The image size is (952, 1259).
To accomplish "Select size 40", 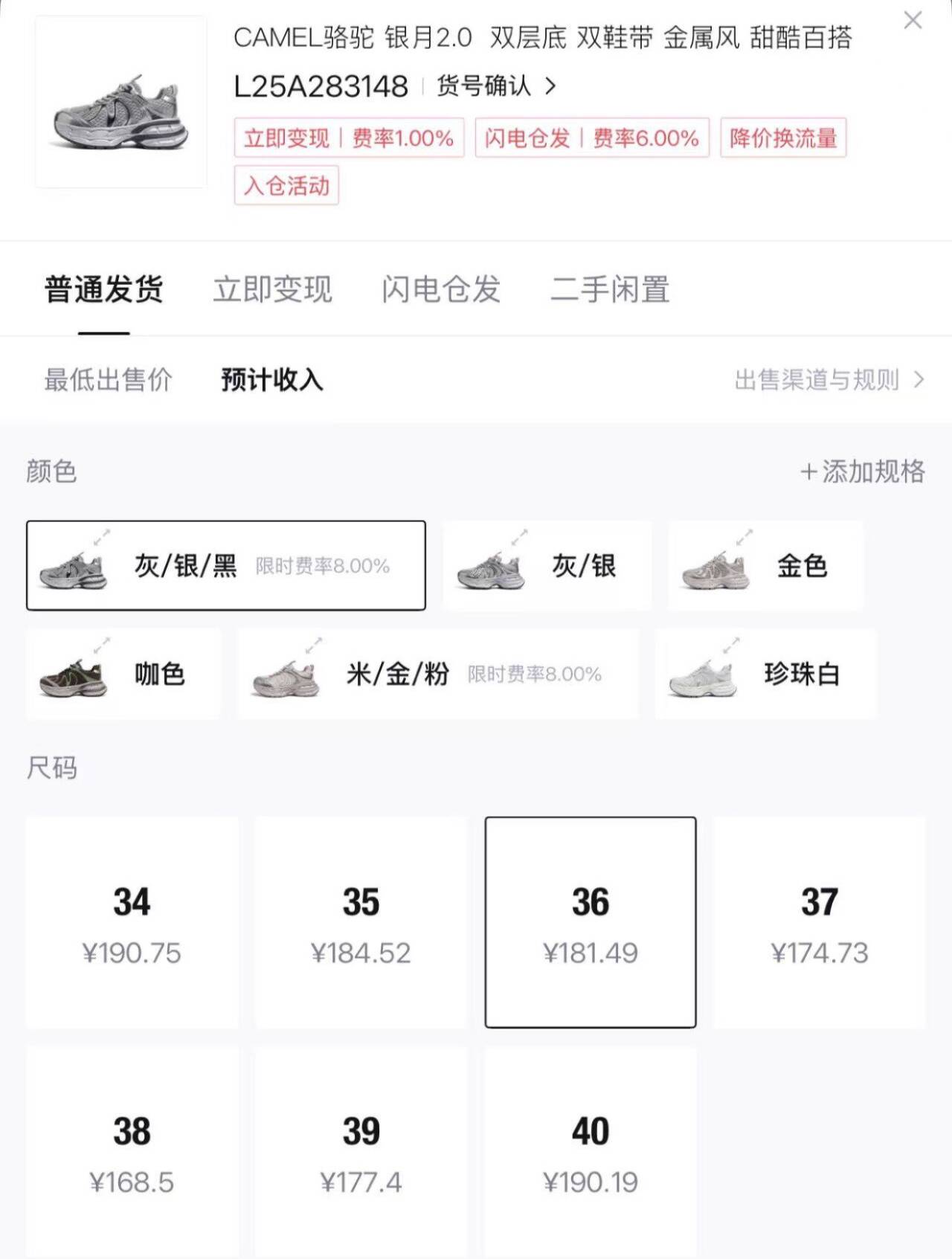I will tap(591, 1151).
